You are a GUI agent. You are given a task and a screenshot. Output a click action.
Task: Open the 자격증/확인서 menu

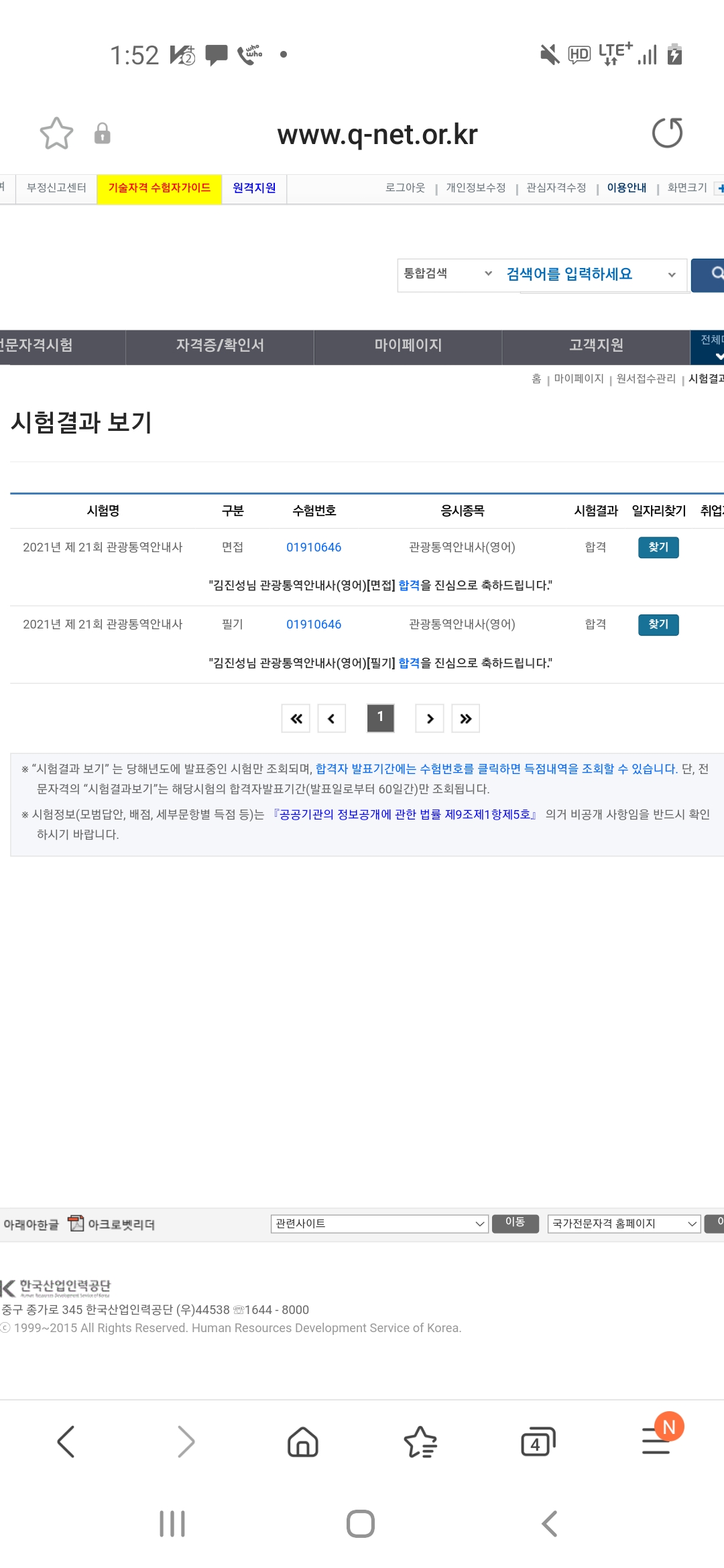point(220,346)
